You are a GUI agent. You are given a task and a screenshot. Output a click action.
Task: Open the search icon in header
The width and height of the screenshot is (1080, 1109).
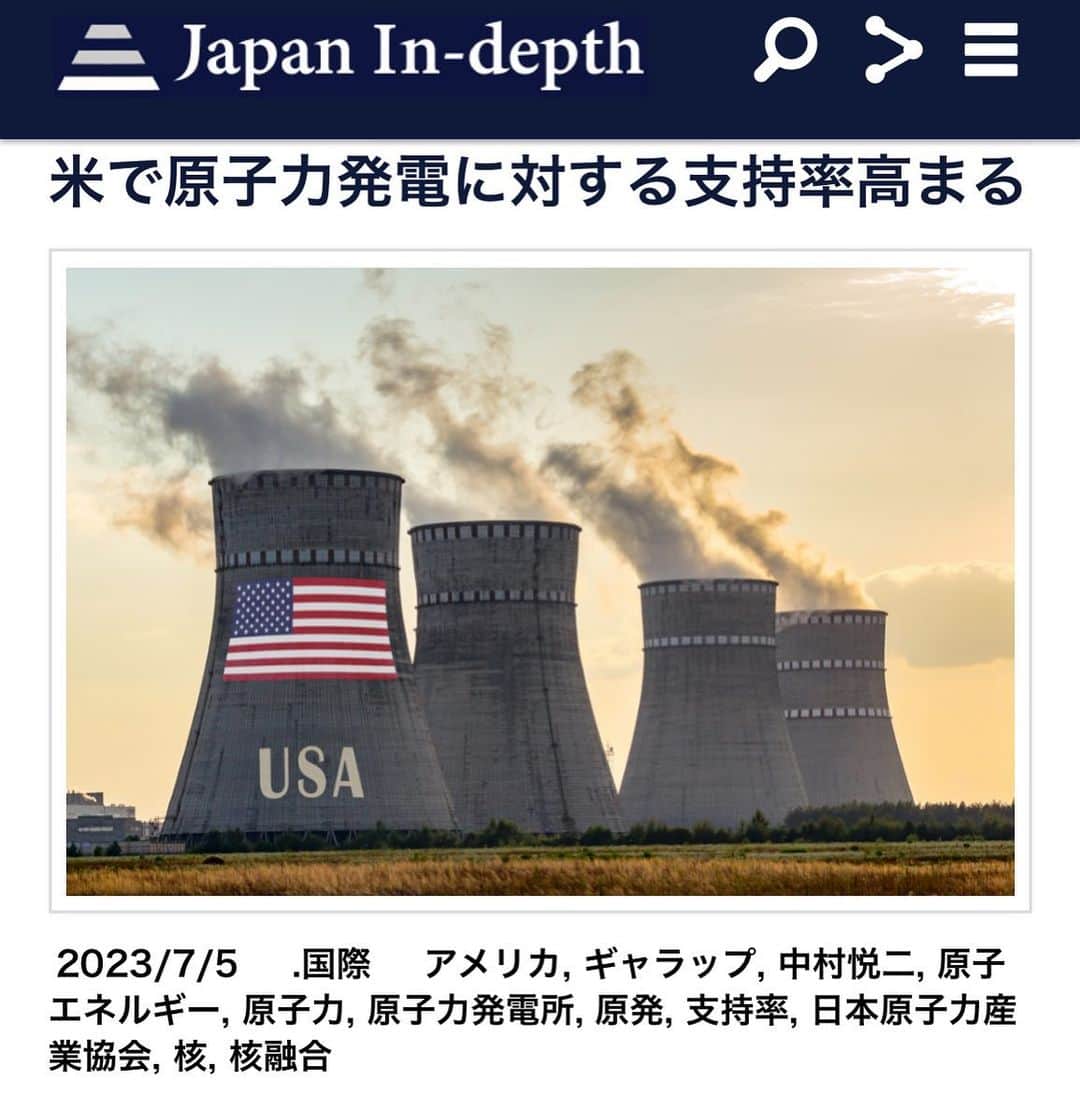point(785,49)
